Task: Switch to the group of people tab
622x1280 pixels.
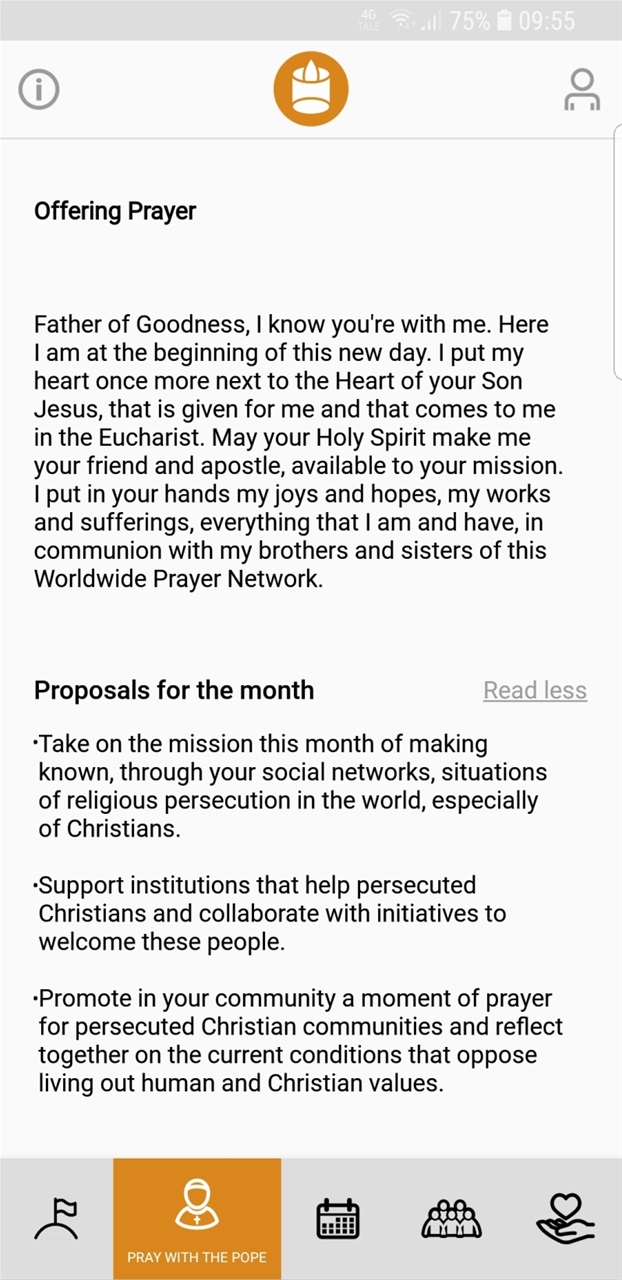Action: [452, 1219]
